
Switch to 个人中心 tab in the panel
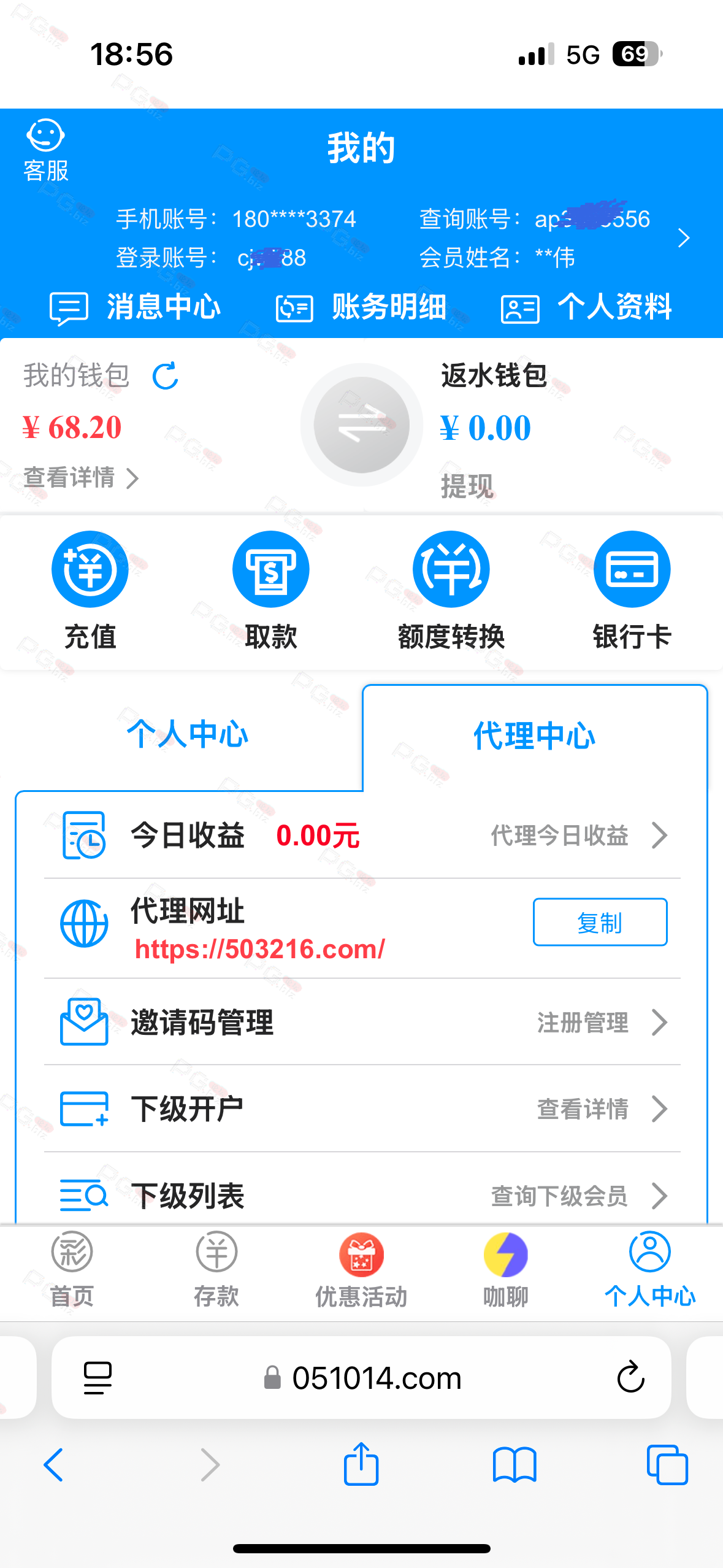point(187,734)
